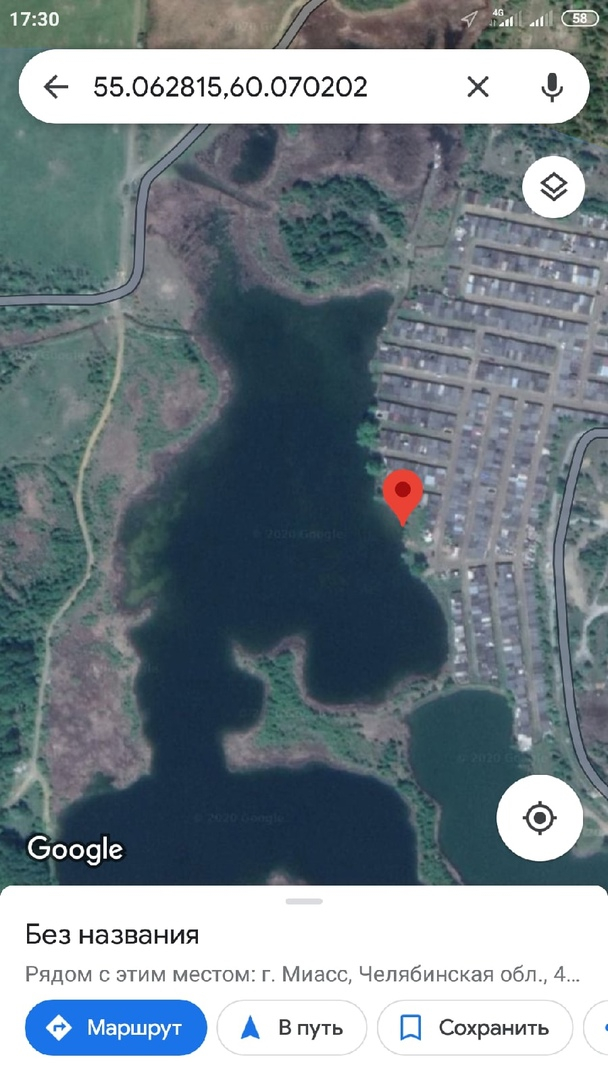Save this place with Сохранить
The image size is (608, 1080).
tap(475, 1028)
